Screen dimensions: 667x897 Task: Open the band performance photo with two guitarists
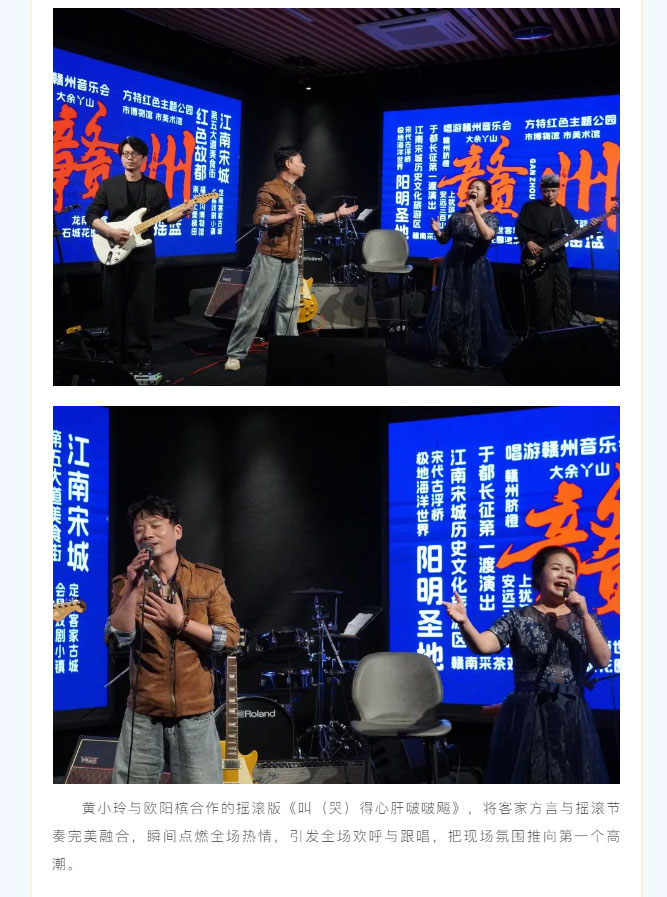click(x=336, y=197)
